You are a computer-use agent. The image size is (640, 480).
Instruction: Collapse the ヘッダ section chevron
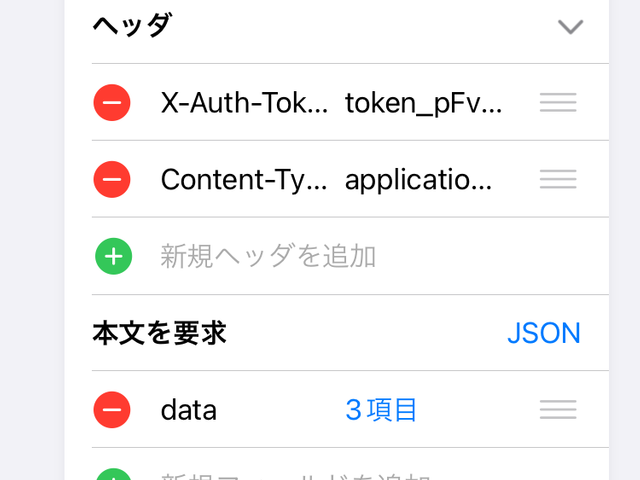[570, 27]
